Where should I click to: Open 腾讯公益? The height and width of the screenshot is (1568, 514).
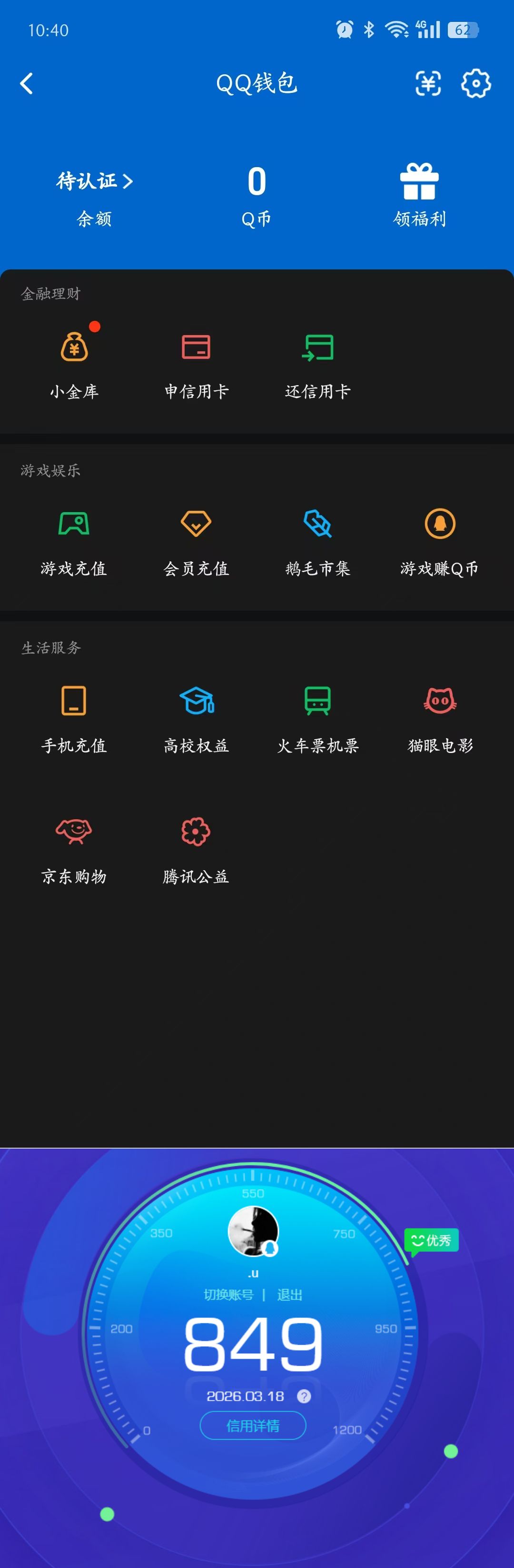(196, 848)
